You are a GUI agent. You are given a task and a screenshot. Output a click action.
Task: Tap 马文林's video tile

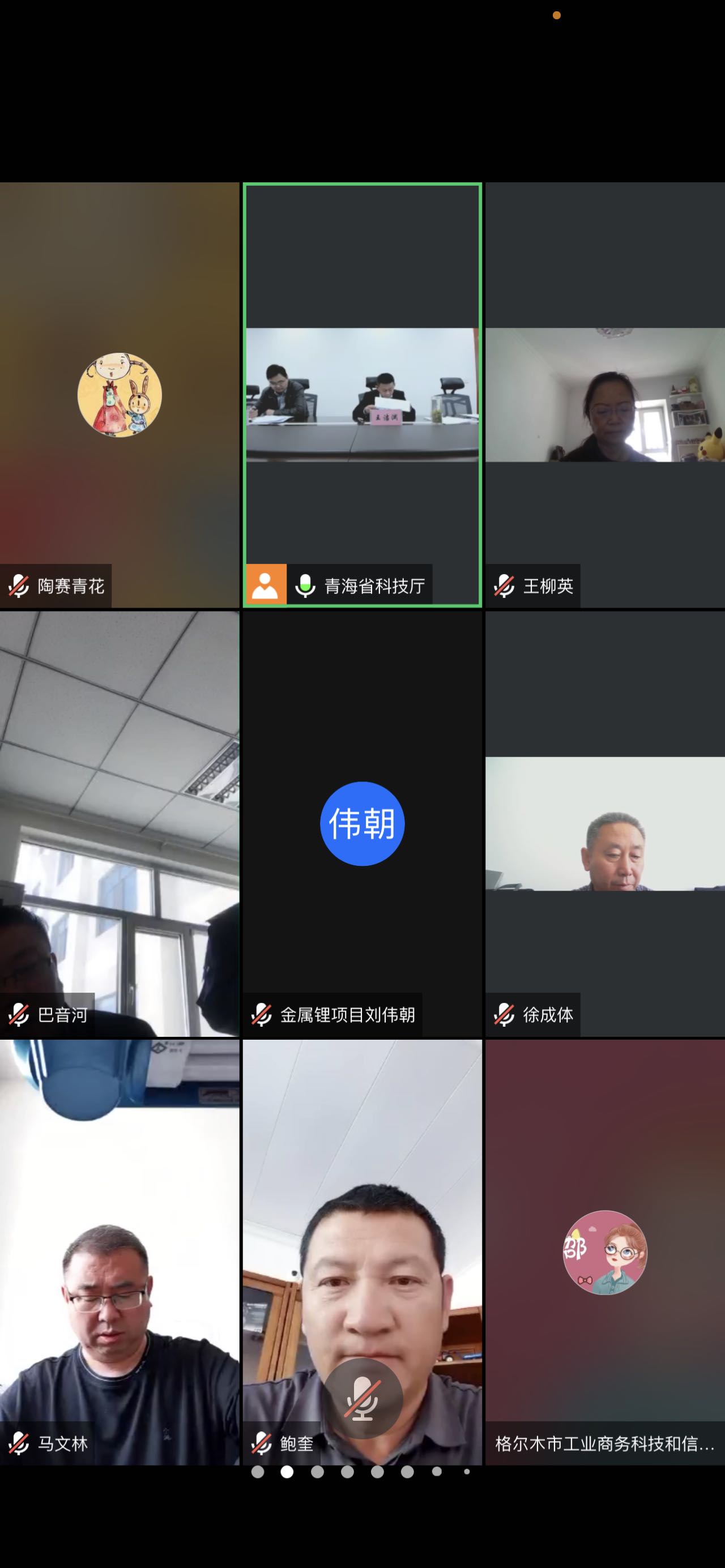click(x=120, y=1251)
